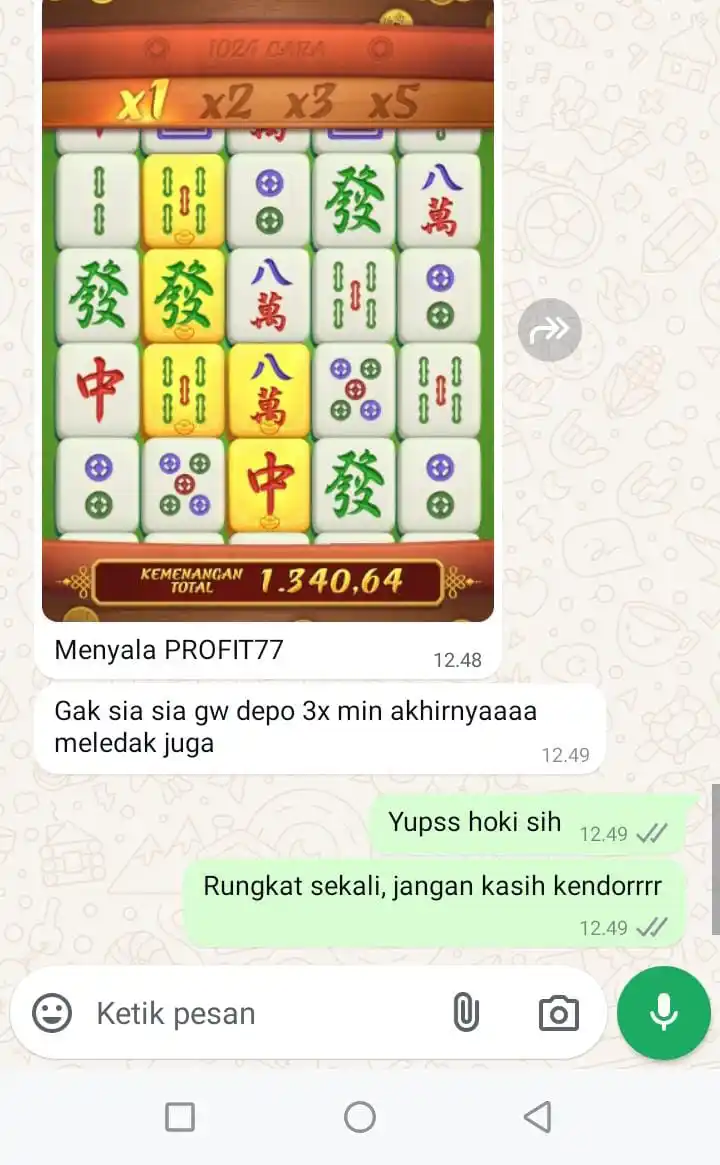Image resolution: width=720 pixels, height=1165 pixels.
Task: Focus the Ketik pesan message field
Action: (260, 1013)
